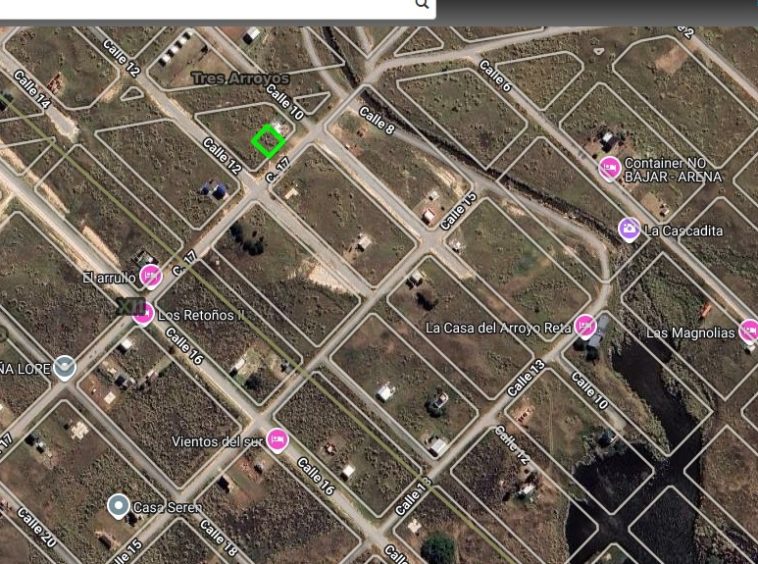This screenshot has height=564, width=758.
Task: Tap the search magnifier icon
Action: coord(422,5)
